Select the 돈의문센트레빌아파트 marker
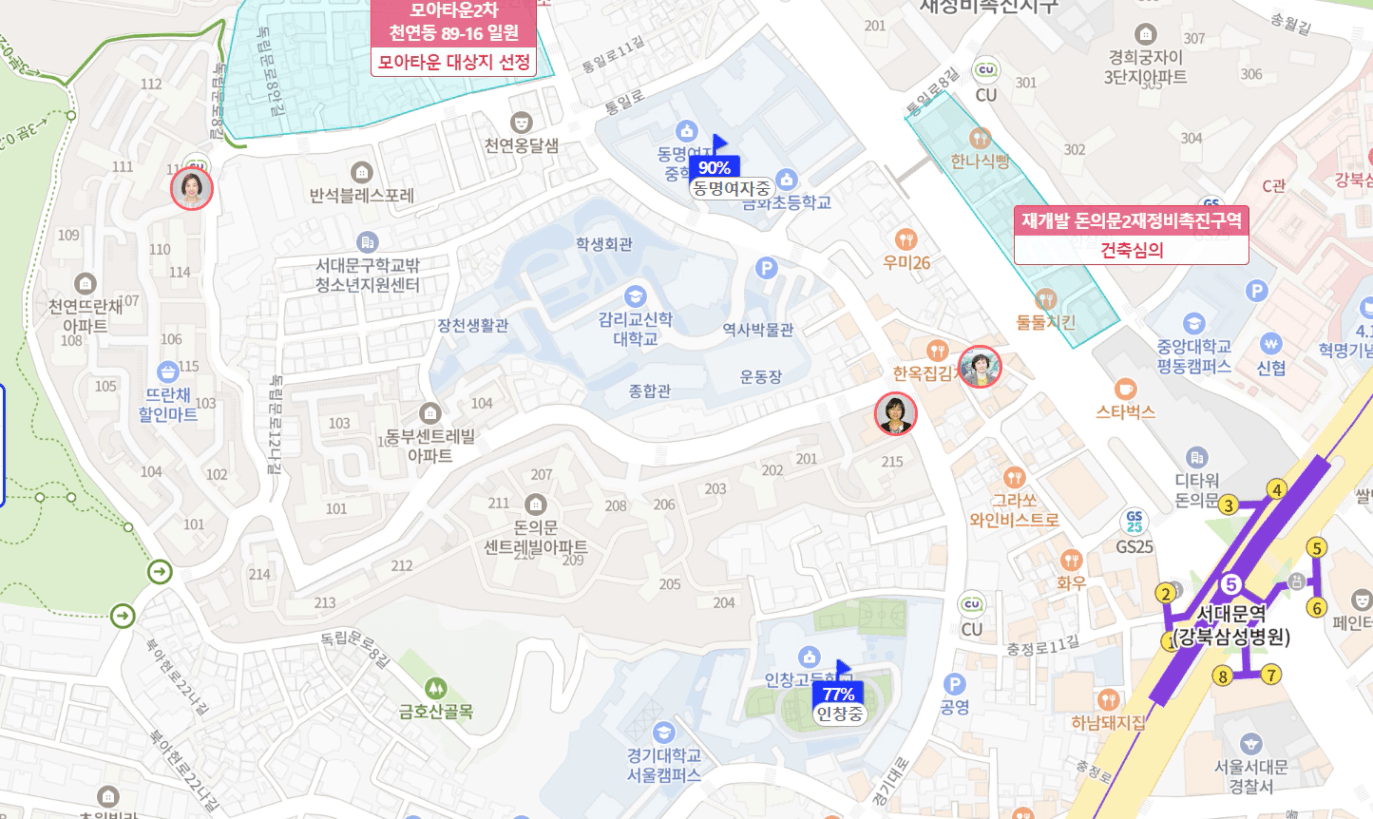The image size is (1373, 819). tap(535, 503)
